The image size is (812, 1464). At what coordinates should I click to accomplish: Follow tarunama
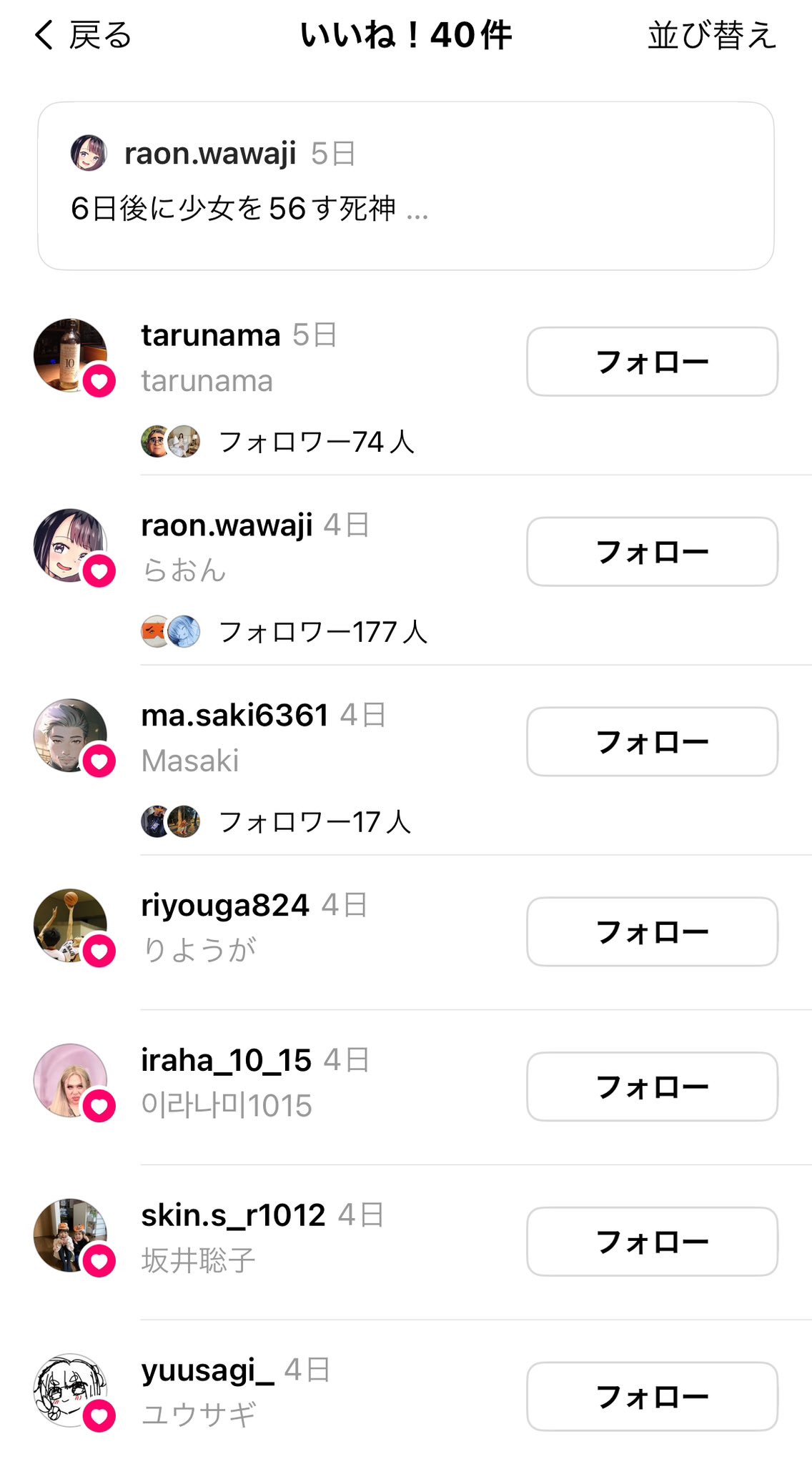pos(652,362)
